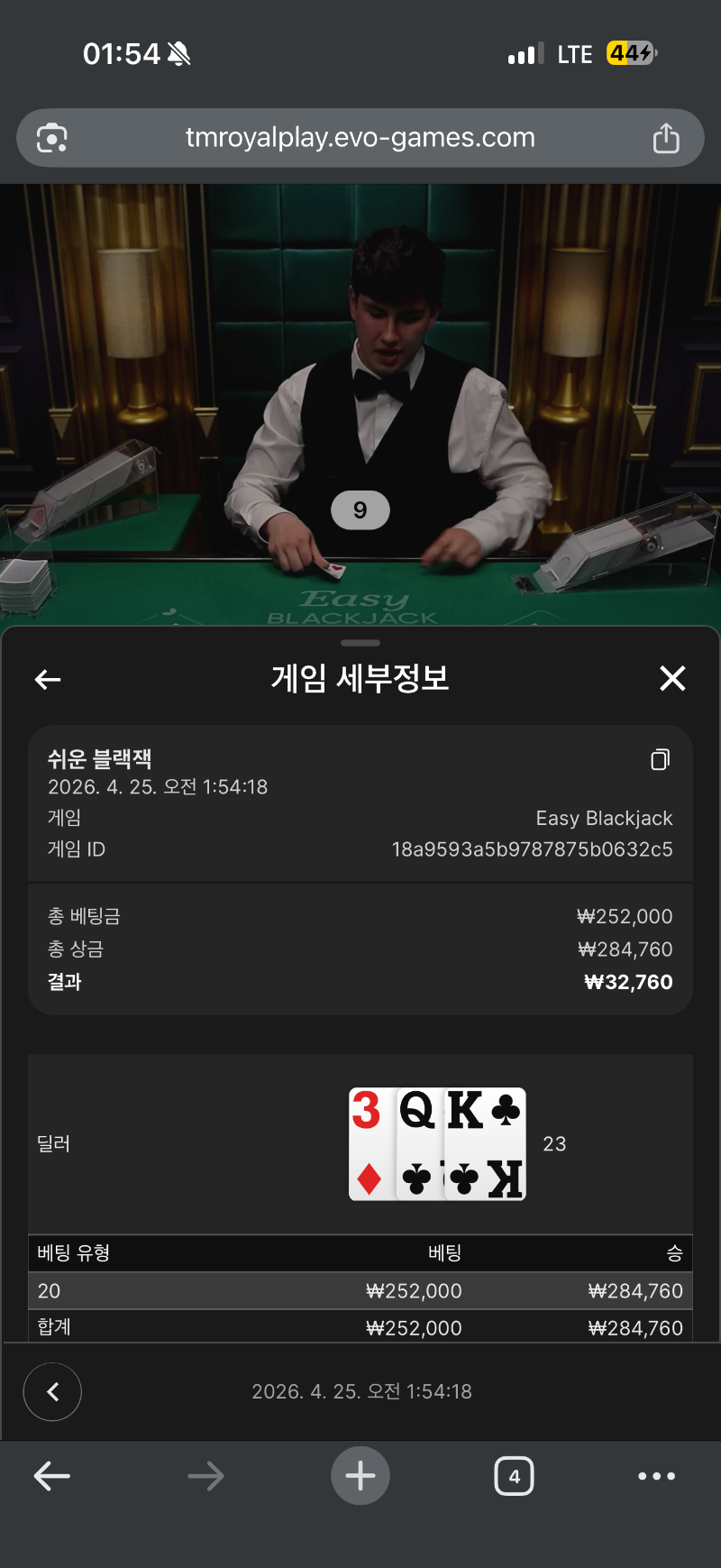The image size is (721, 1568).
Task: Close the game details panel
Action: 672,678
